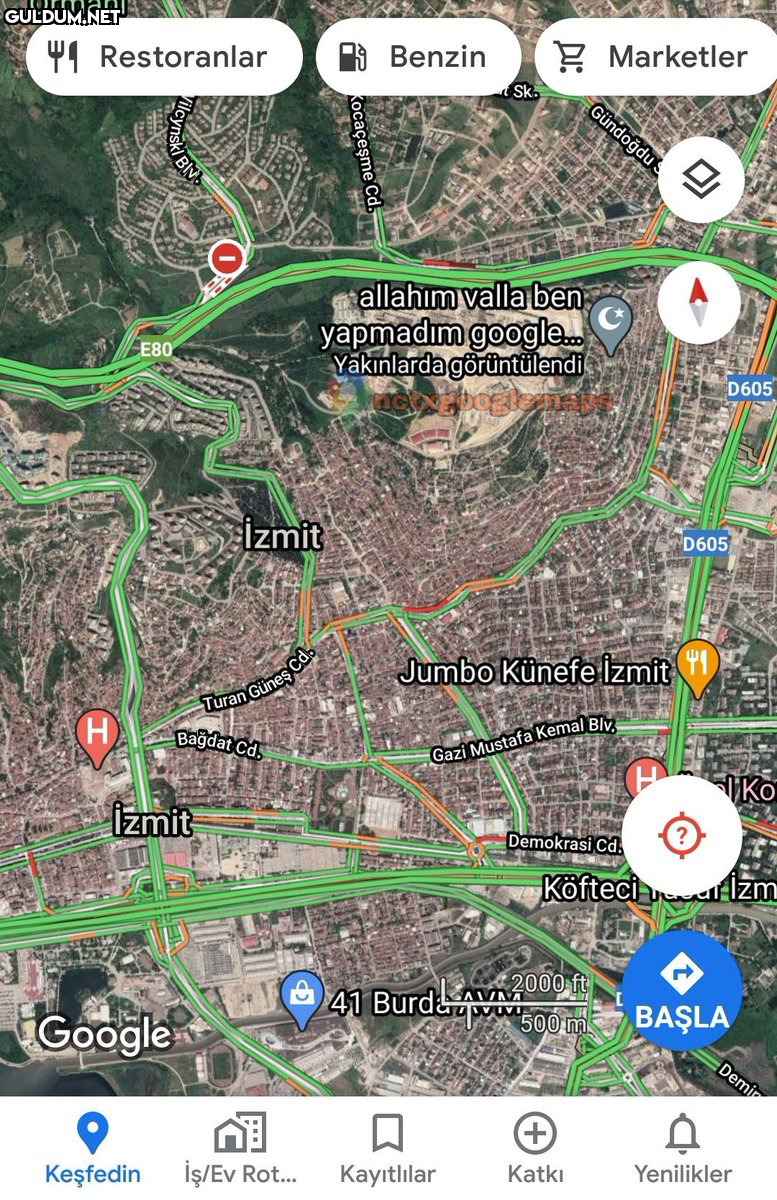This screenshot has height=1200, width=777.
Task: Select the Marketler filter chip
Action: [x=657, y=57]
